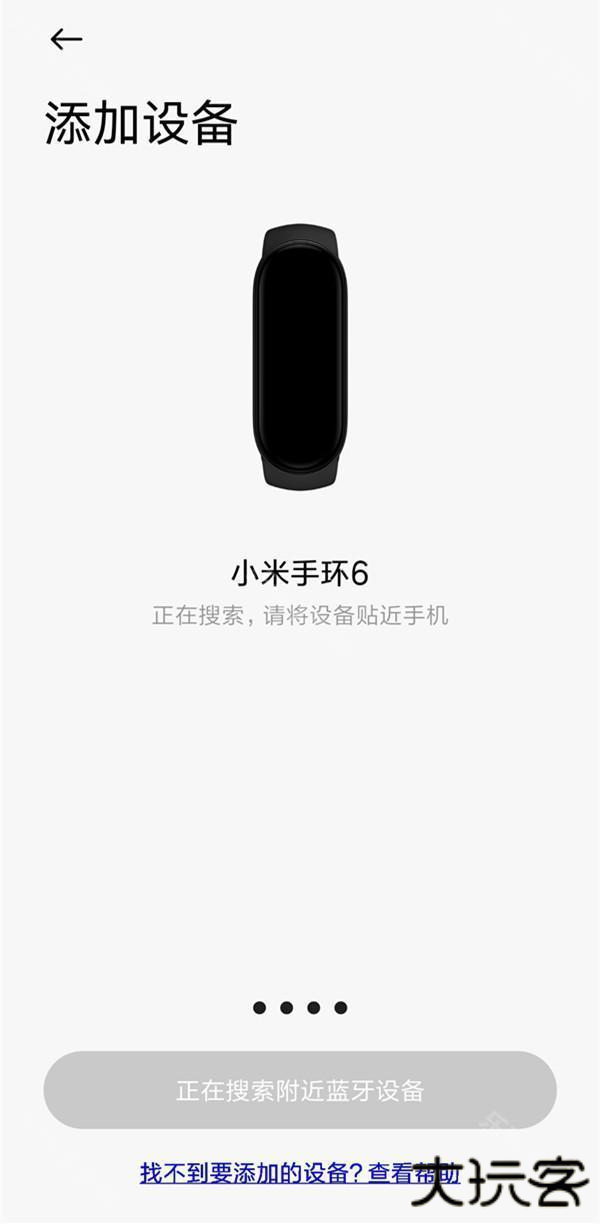Screen dimensions: 600x1224
Task: Tap the searching nearby Bluetooth devices button
Action: 300,1090
